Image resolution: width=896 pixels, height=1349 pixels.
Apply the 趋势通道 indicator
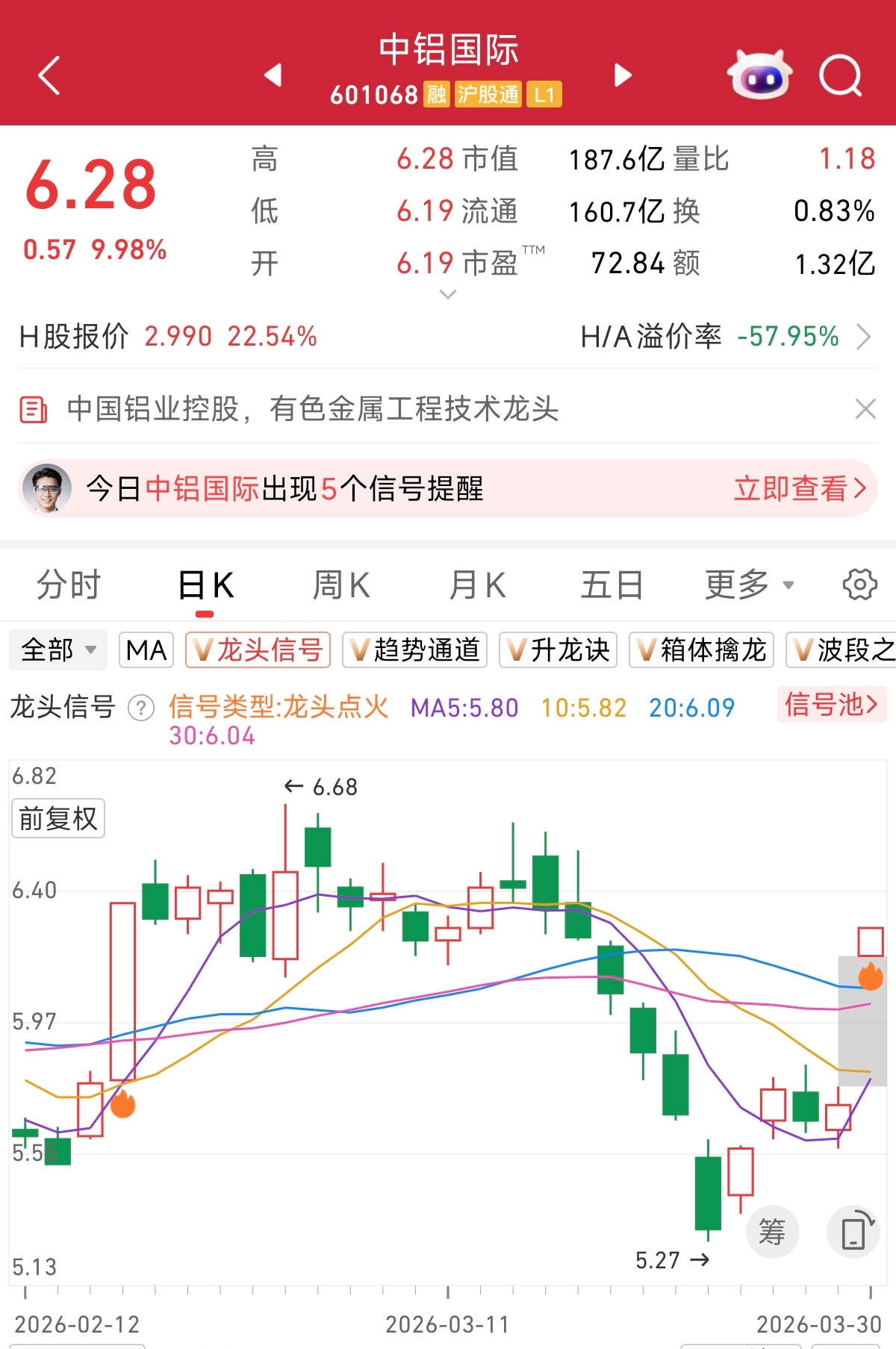(414, 649)
